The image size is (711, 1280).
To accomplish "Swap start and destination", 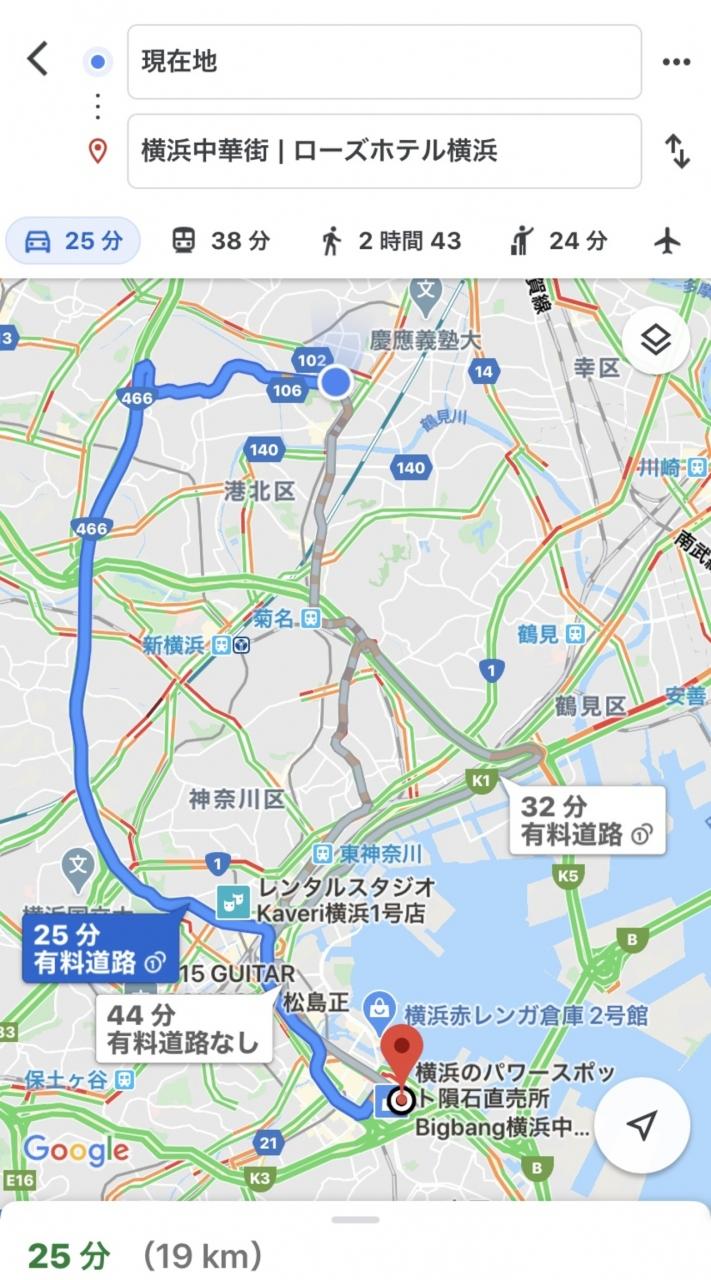I will [x=677, y=151].
